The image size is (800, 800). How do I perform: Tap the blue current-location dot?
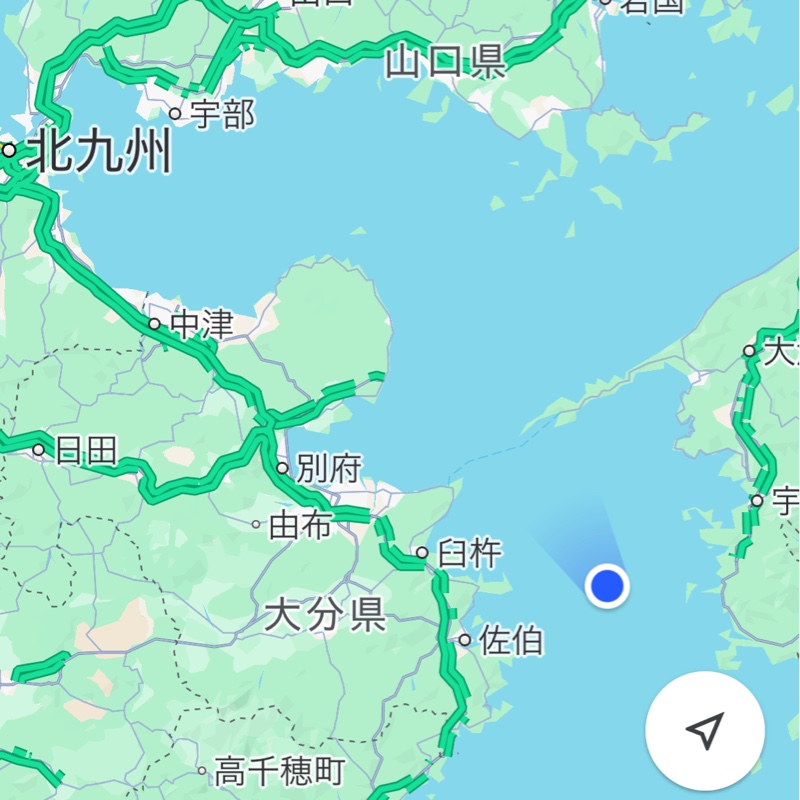pos(606,586)
